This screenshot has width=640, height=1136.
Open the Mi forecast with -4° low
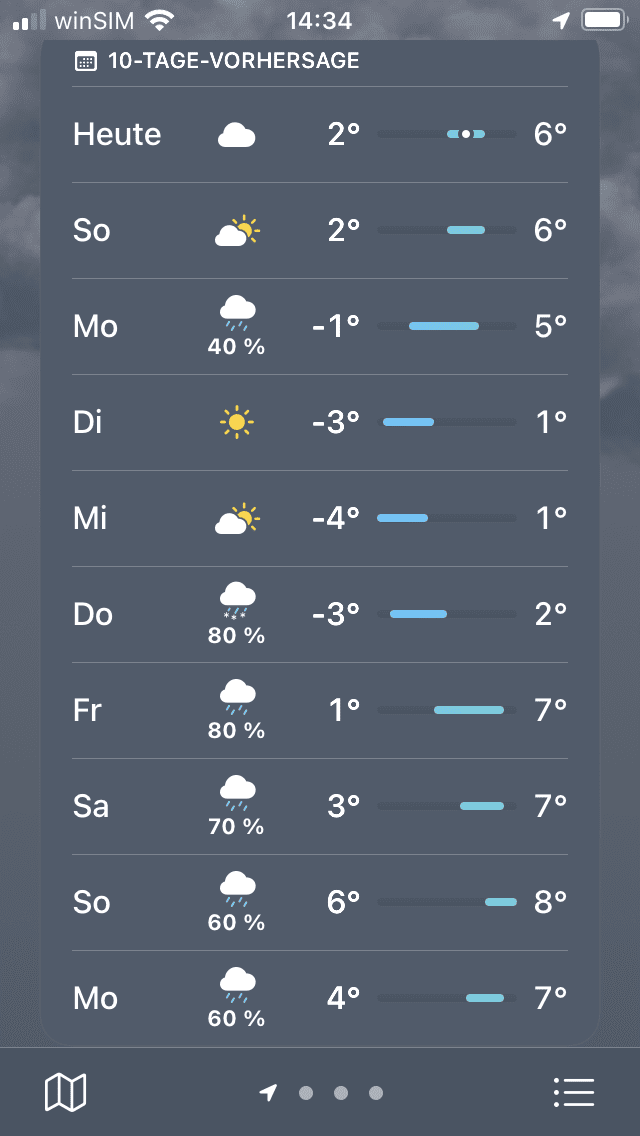tap(320, 519)
